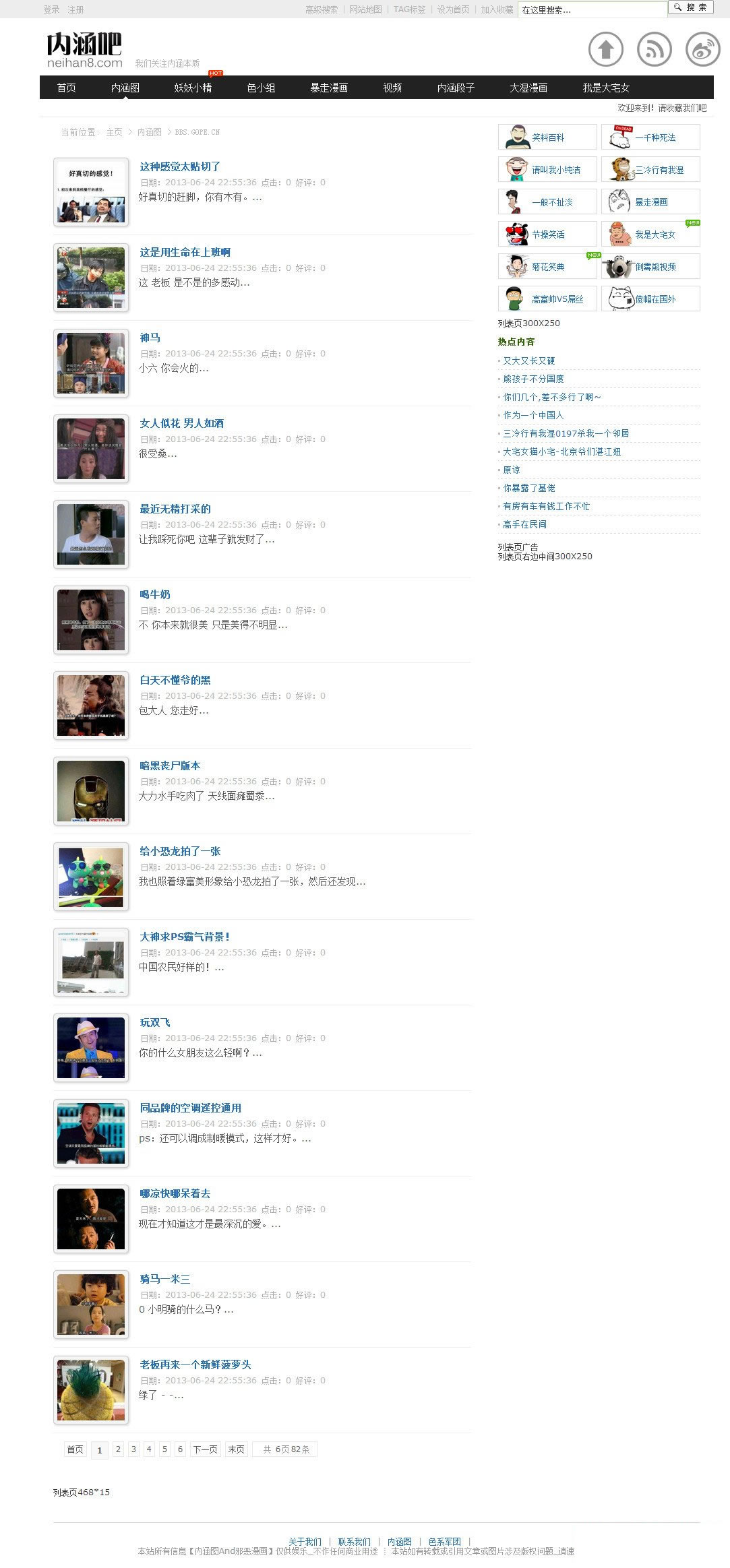730x1568 pixels.
Task: Tap the search box at the top
Action: click(x=592, y=10)
